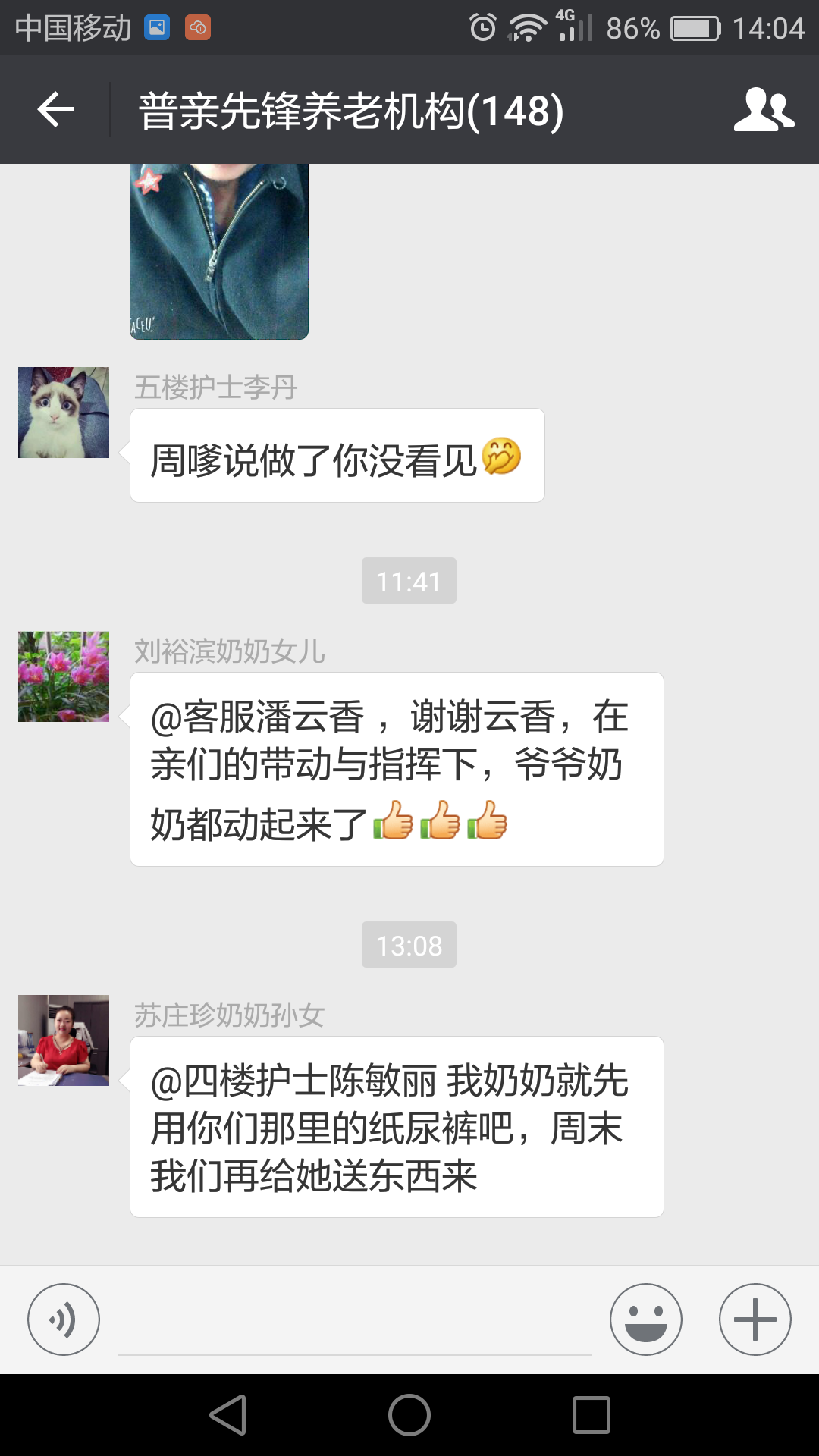Open recent apps from navigation bar
The image size is (819, 1456).
click(x=591, y=1415)
